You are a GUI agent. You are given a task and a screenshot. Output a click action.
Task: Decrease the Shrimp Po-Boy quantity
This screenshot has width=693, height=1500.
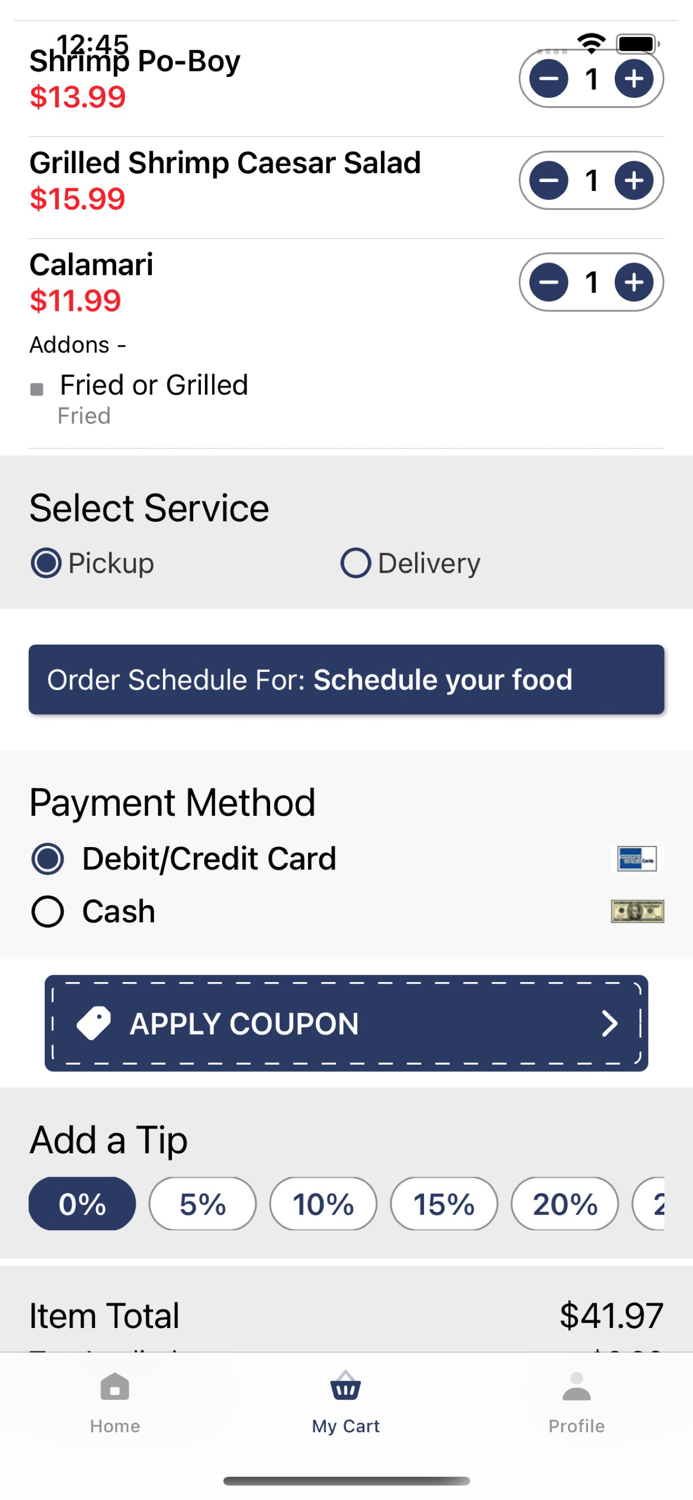click(549, 79)
